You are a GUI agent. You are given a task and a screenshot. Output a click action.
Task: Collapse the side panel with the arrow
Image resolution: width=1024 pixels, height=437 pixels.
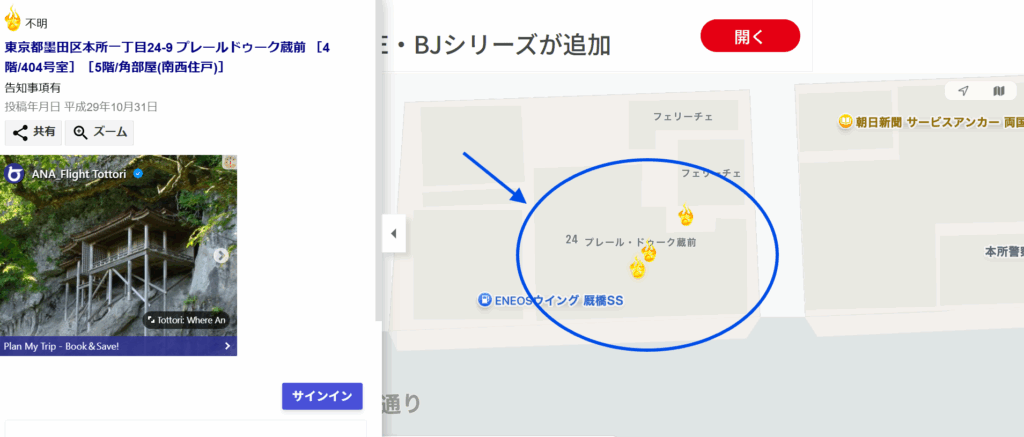393,234
